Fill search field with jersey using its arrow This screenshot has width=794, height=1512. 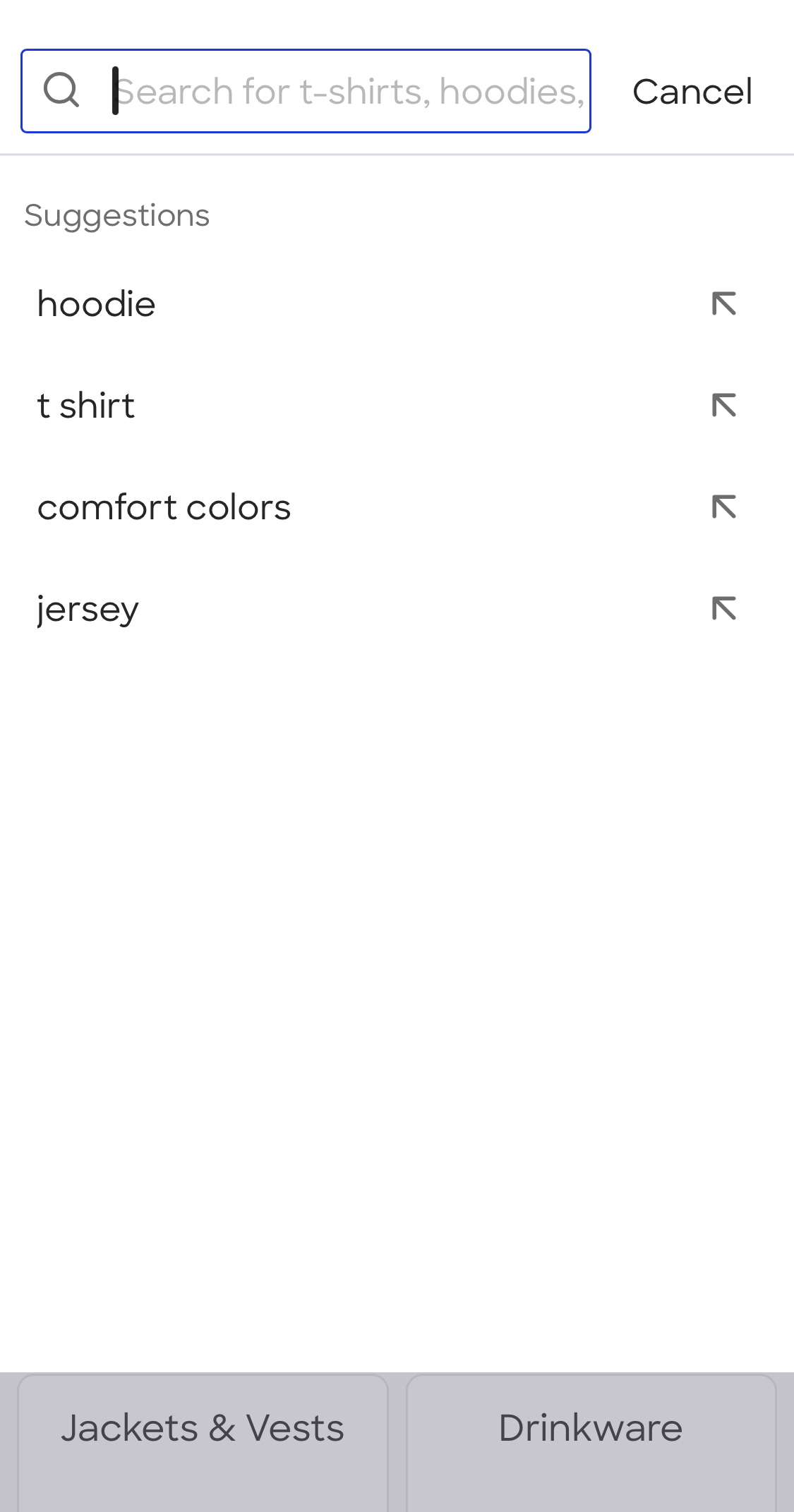click(x=726, y=607)
